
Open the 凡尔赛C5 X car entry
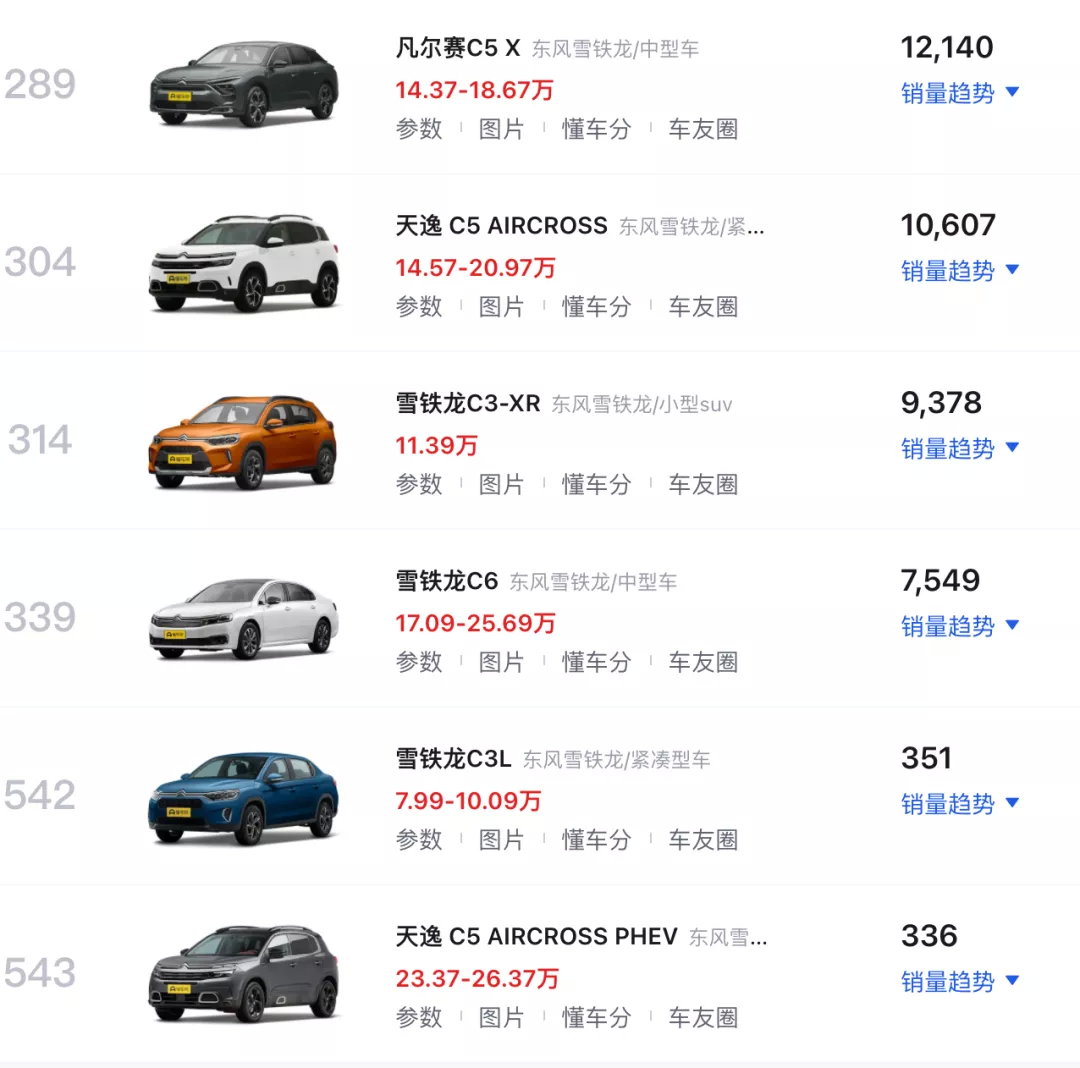458,48
